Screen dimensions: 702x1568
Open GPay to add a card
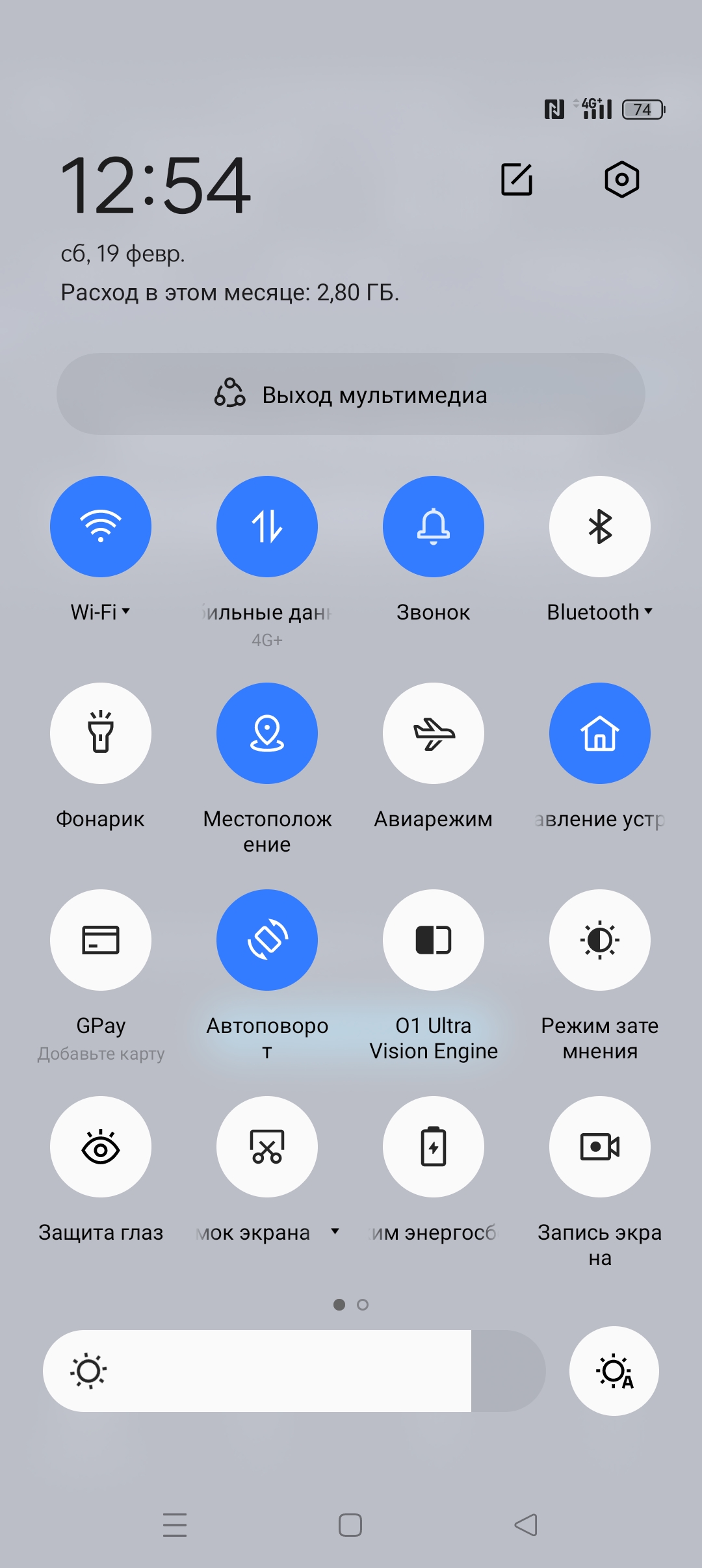101,940
